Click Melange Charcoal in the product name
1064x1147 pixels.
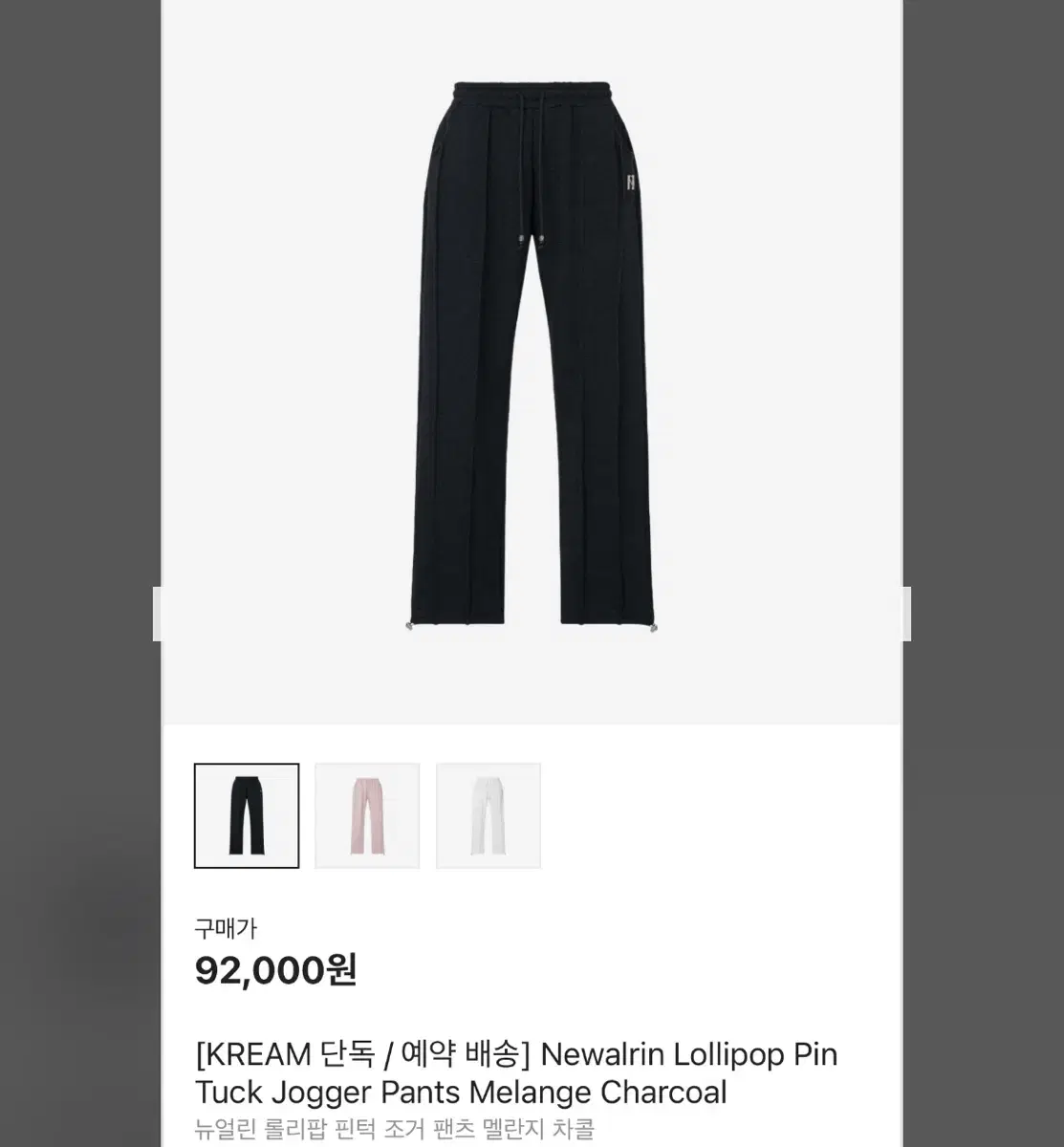pos(602,1093)
